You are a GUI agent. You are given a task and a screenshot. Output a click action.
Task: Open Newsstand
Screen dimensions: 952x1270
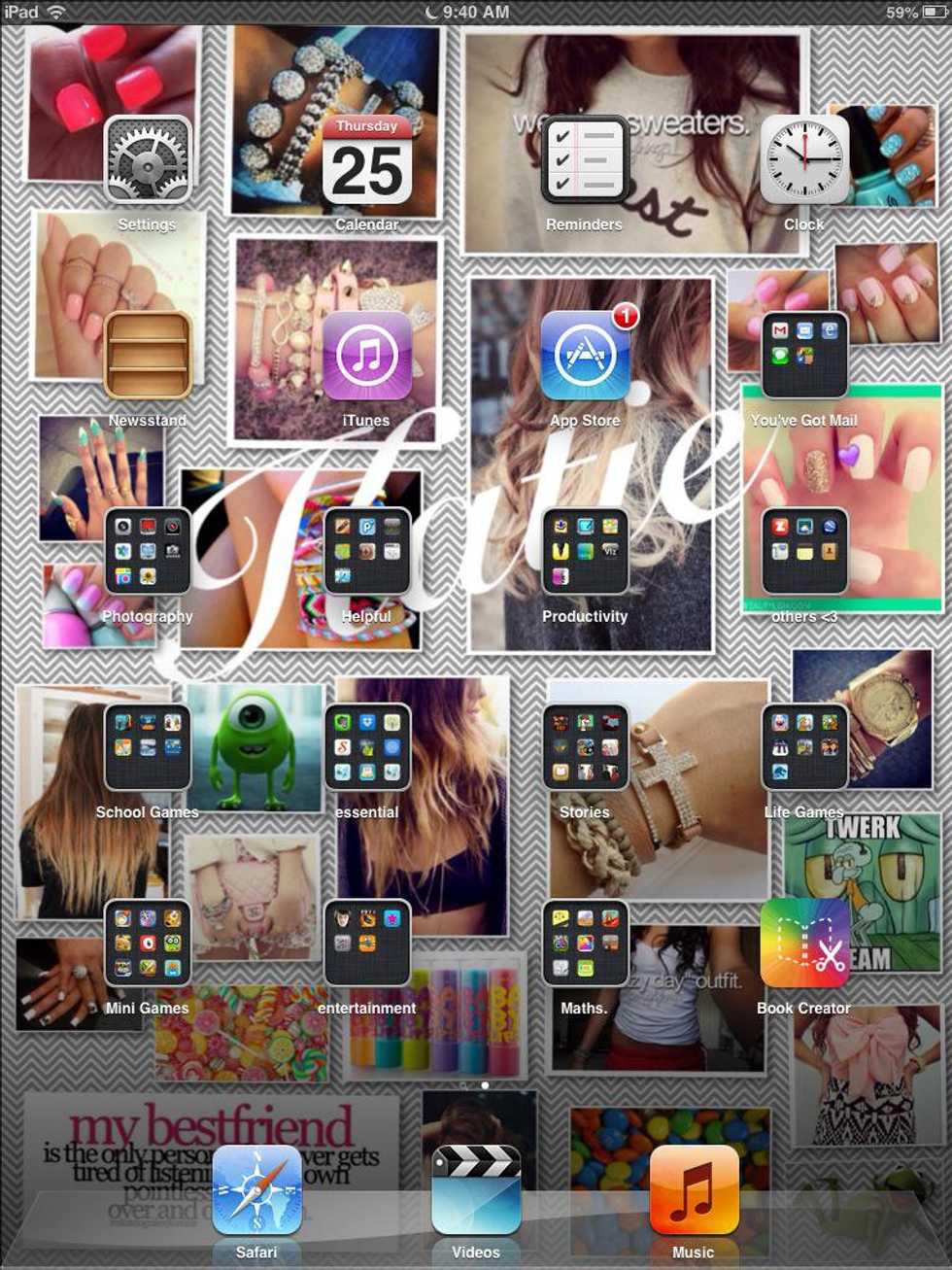tap(148, 356)
